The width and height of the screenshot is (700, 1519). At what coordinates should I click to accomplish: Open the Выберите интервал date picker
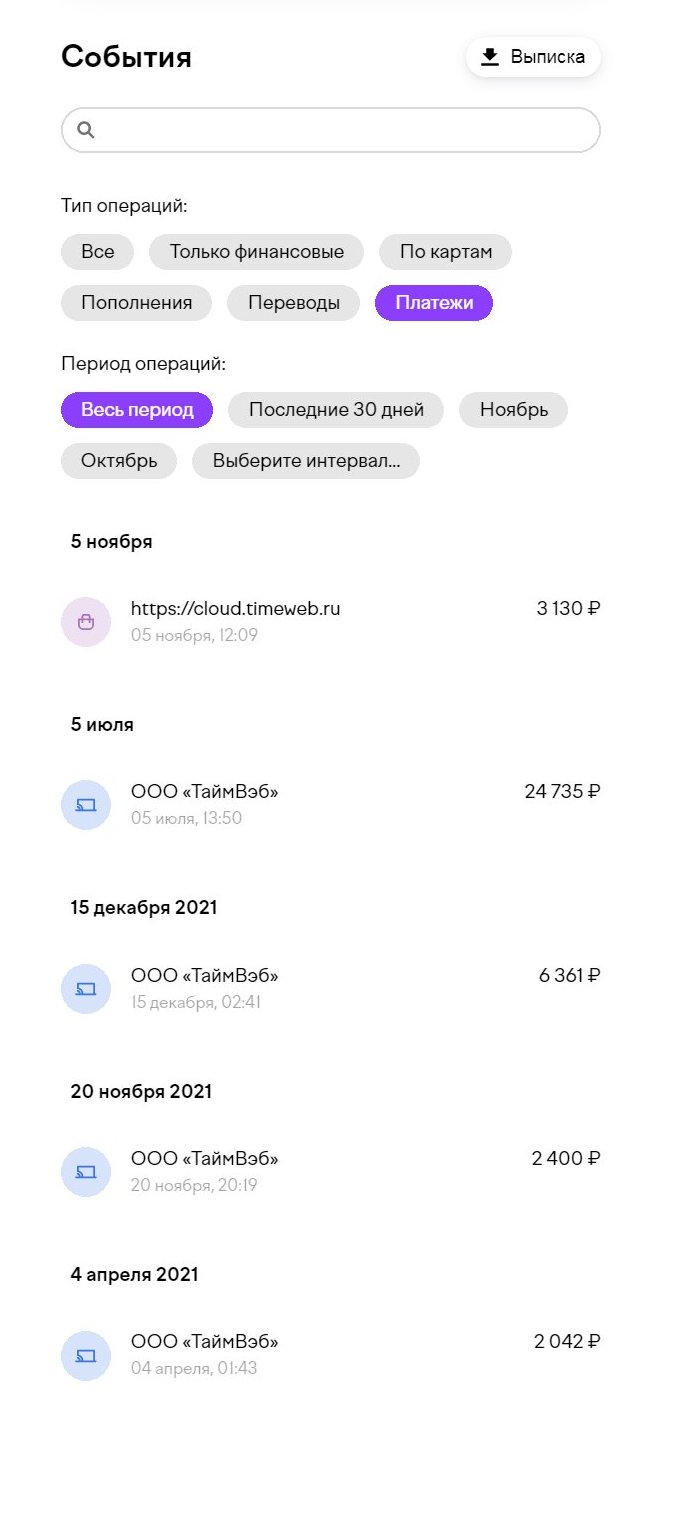tap(306, 462)
